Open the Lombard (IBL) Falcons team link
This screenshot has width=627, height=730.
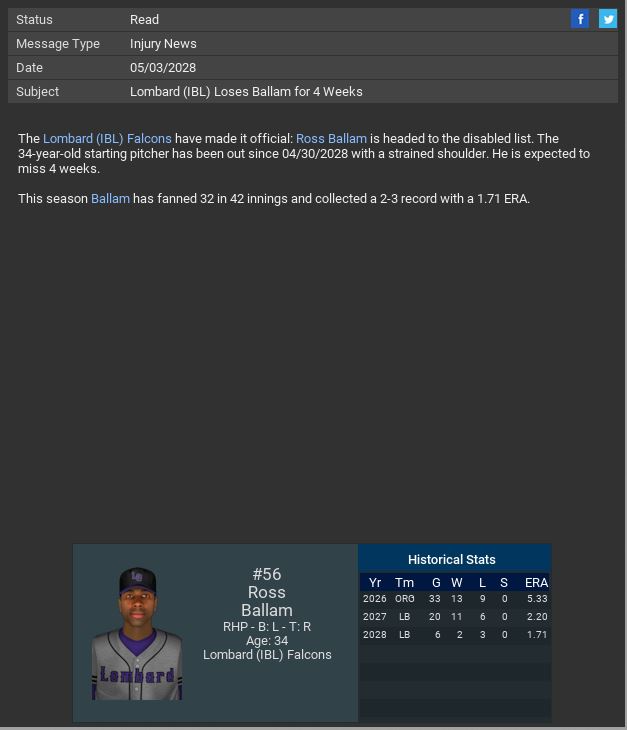pyautogui.click(x=107, y=139)
